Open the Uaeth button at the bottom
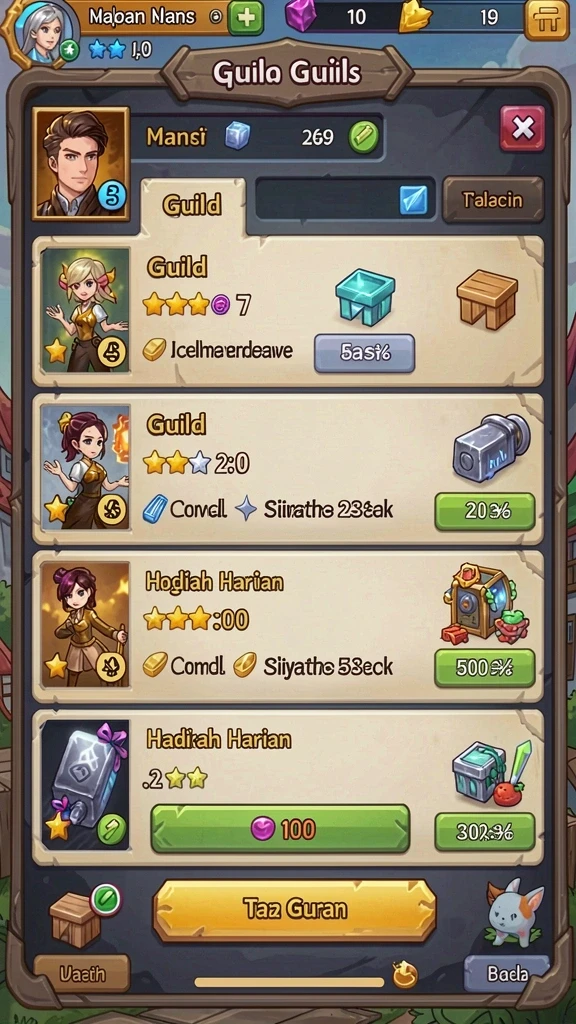This screenshot has height=1024, width=576. [x=82, y=974]
